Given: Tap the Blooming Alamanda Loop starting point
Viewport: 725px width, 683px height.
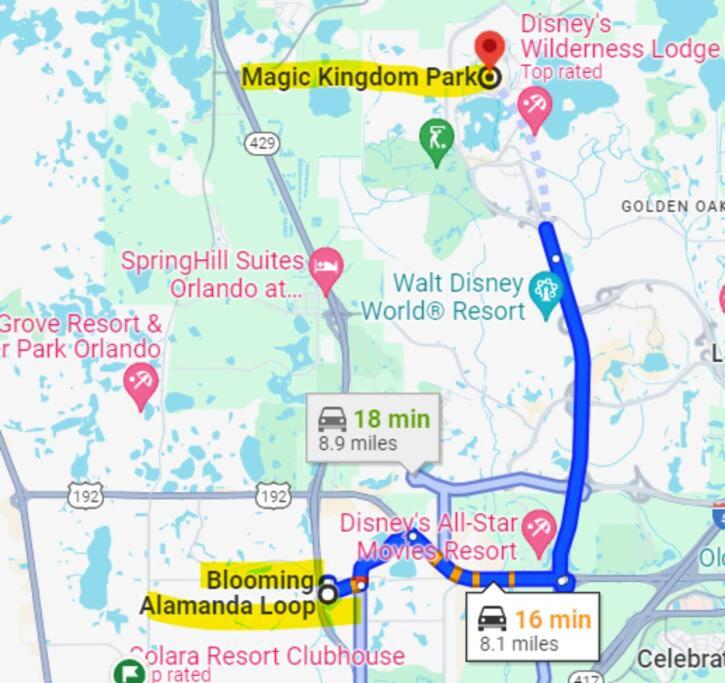Looking at the screenshot, I should tap(327, 594).
